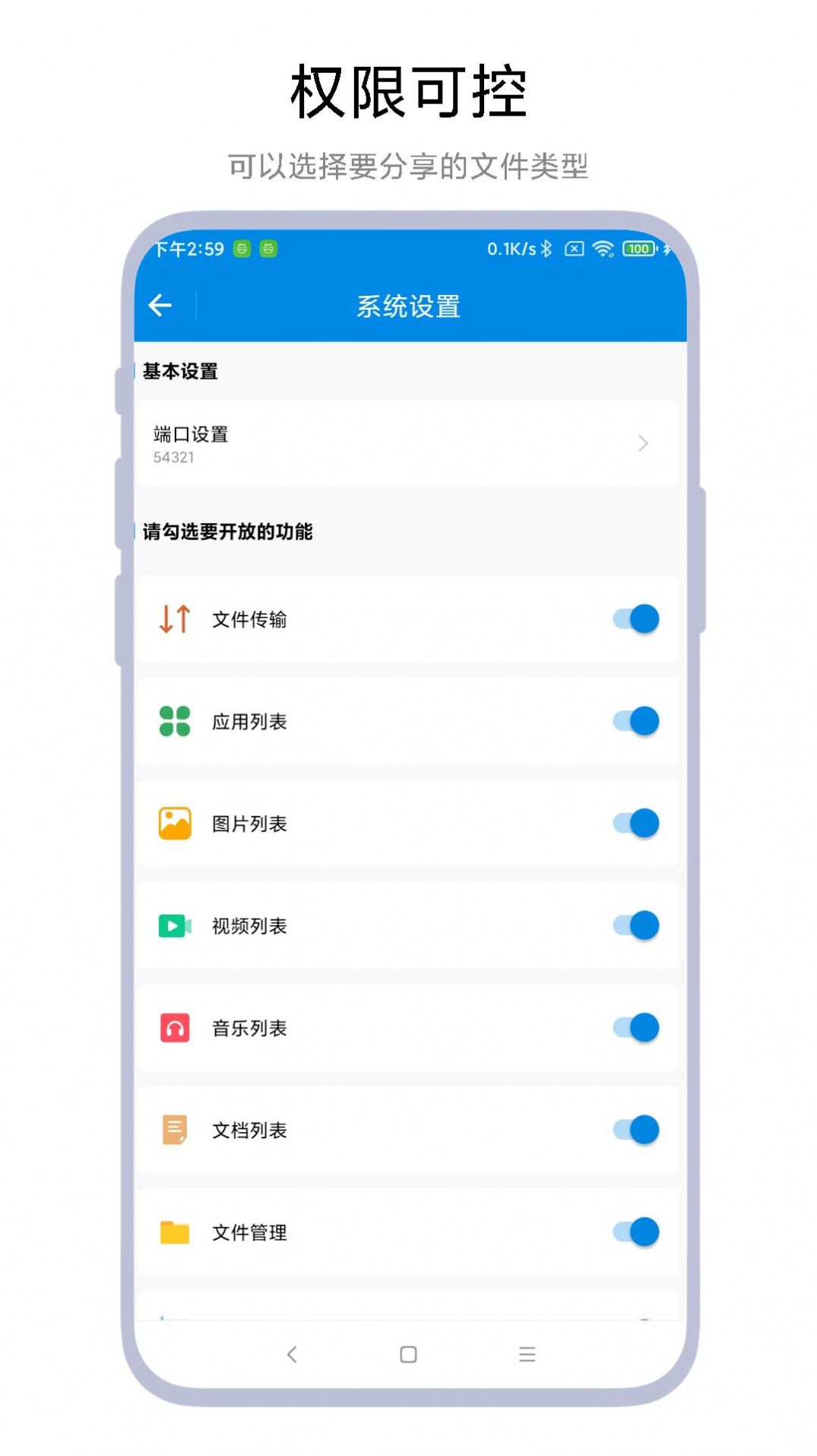Image resolution: width=817 pixels, height=1456 pixels.
Task: Toggle off 音乐列表 sharing
Action: [635, 1028]
